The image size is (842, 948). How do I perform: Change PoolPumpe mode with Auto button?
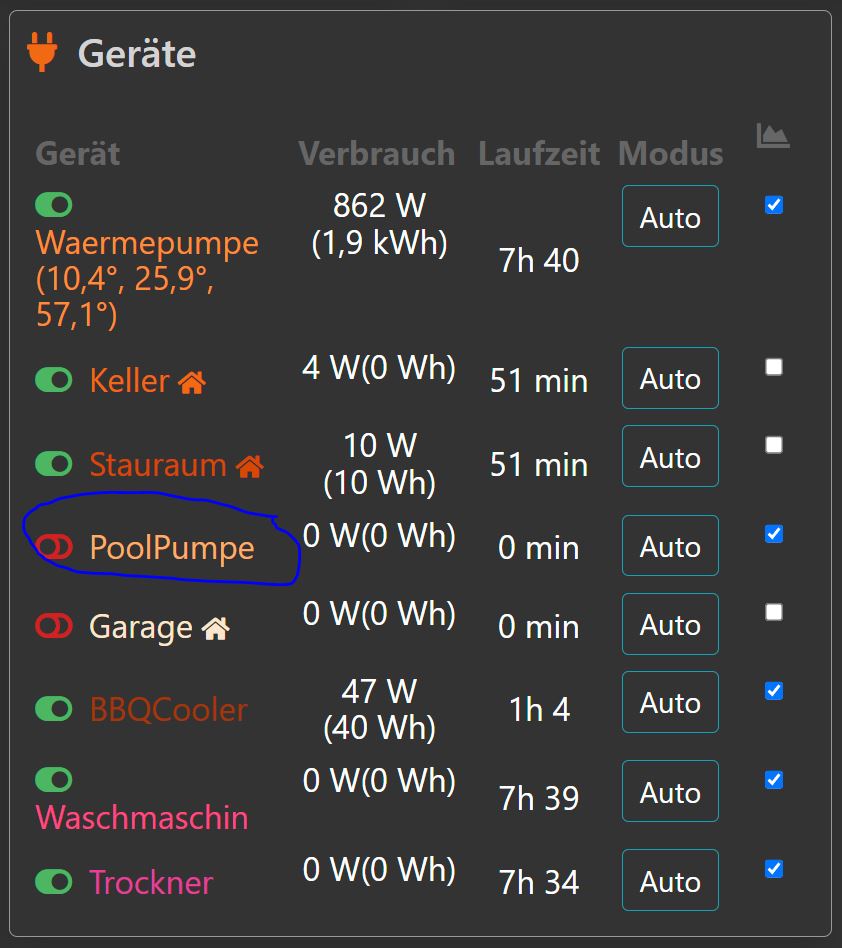(670, 546)
